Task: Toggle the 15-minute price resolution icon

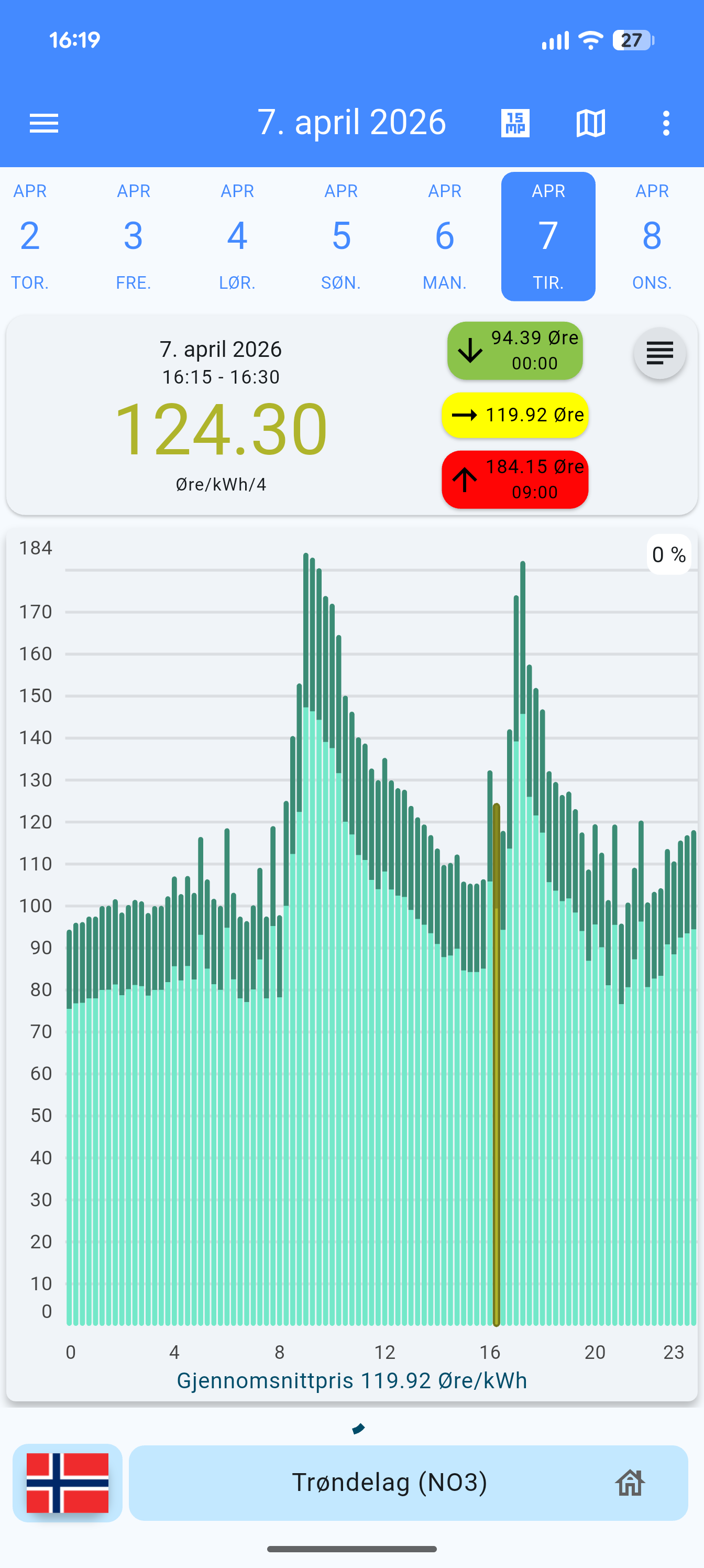Action: [515, 123]
